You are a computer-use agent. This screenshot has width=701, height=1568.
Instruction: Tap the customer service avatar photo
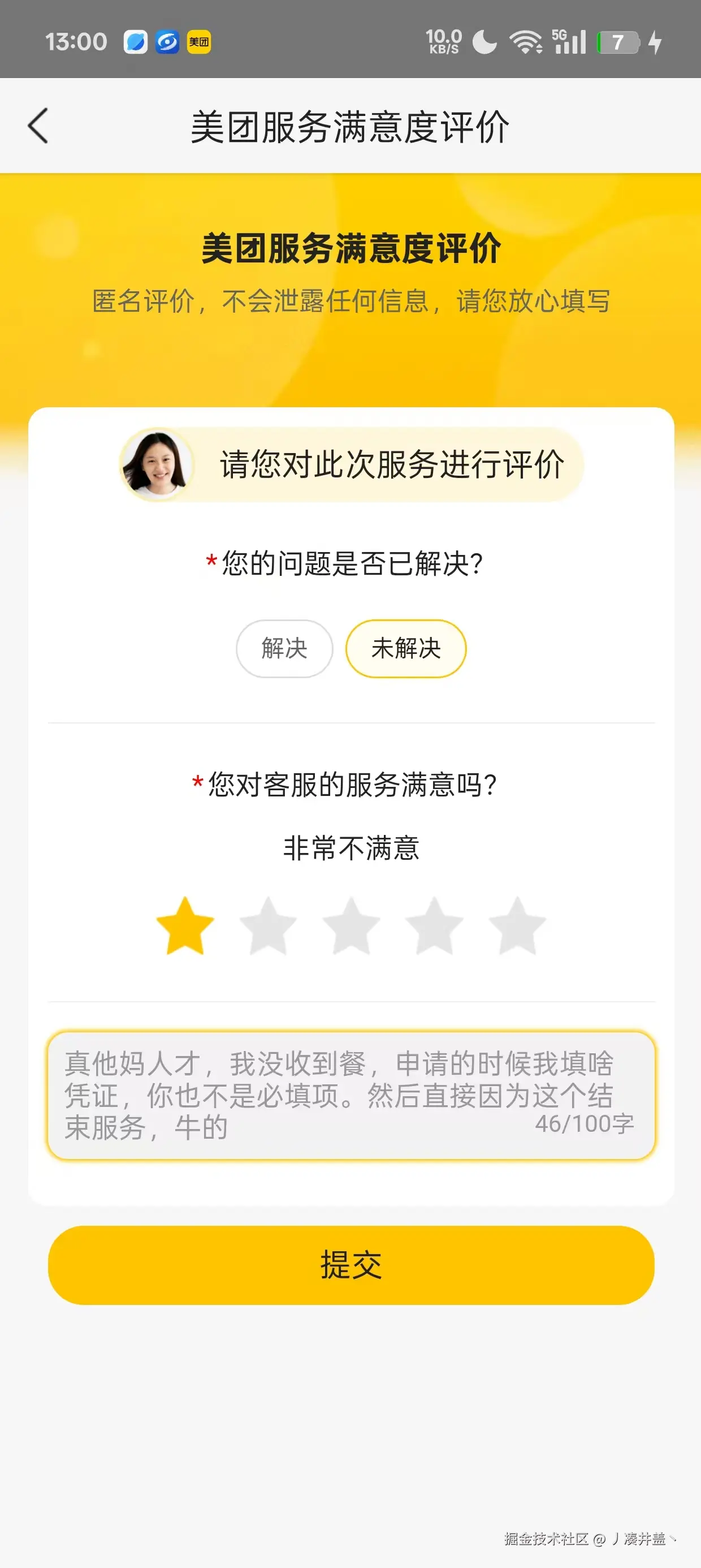157,464
